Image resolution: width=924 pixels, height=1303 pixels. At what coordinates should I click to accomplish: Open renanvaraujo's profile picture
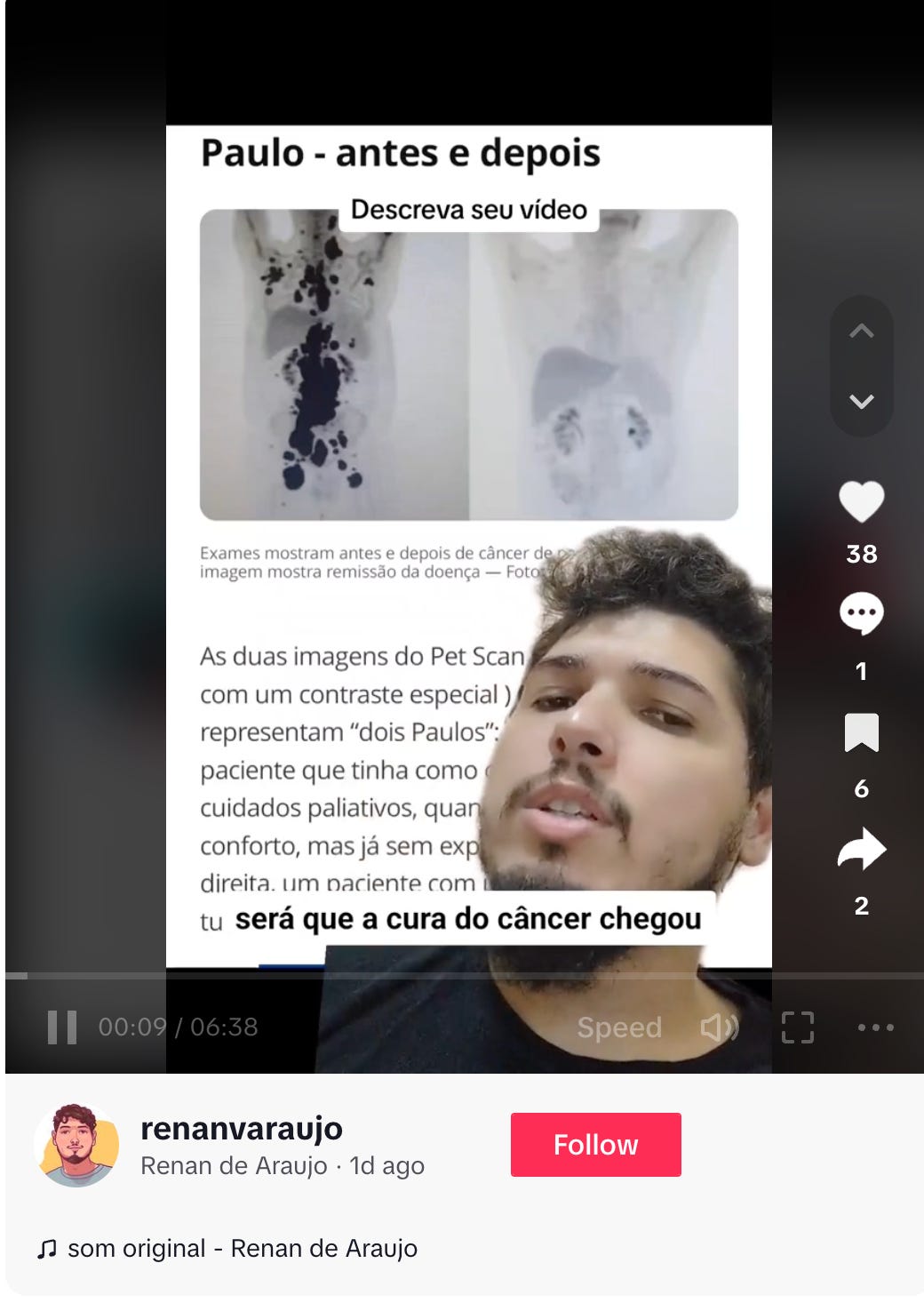point(76,1145)
